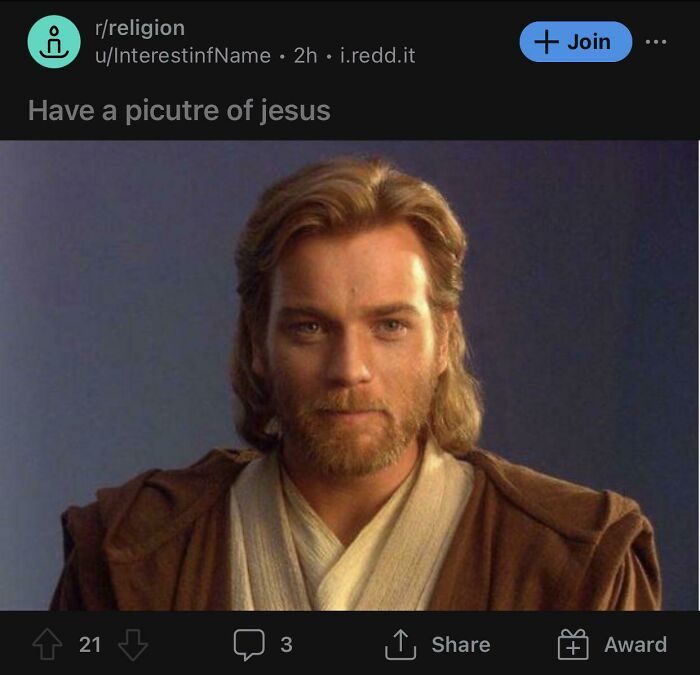The width and height of the screenshot is (700, 675).
Task: Downvote this post
Action: click(133, 645)
